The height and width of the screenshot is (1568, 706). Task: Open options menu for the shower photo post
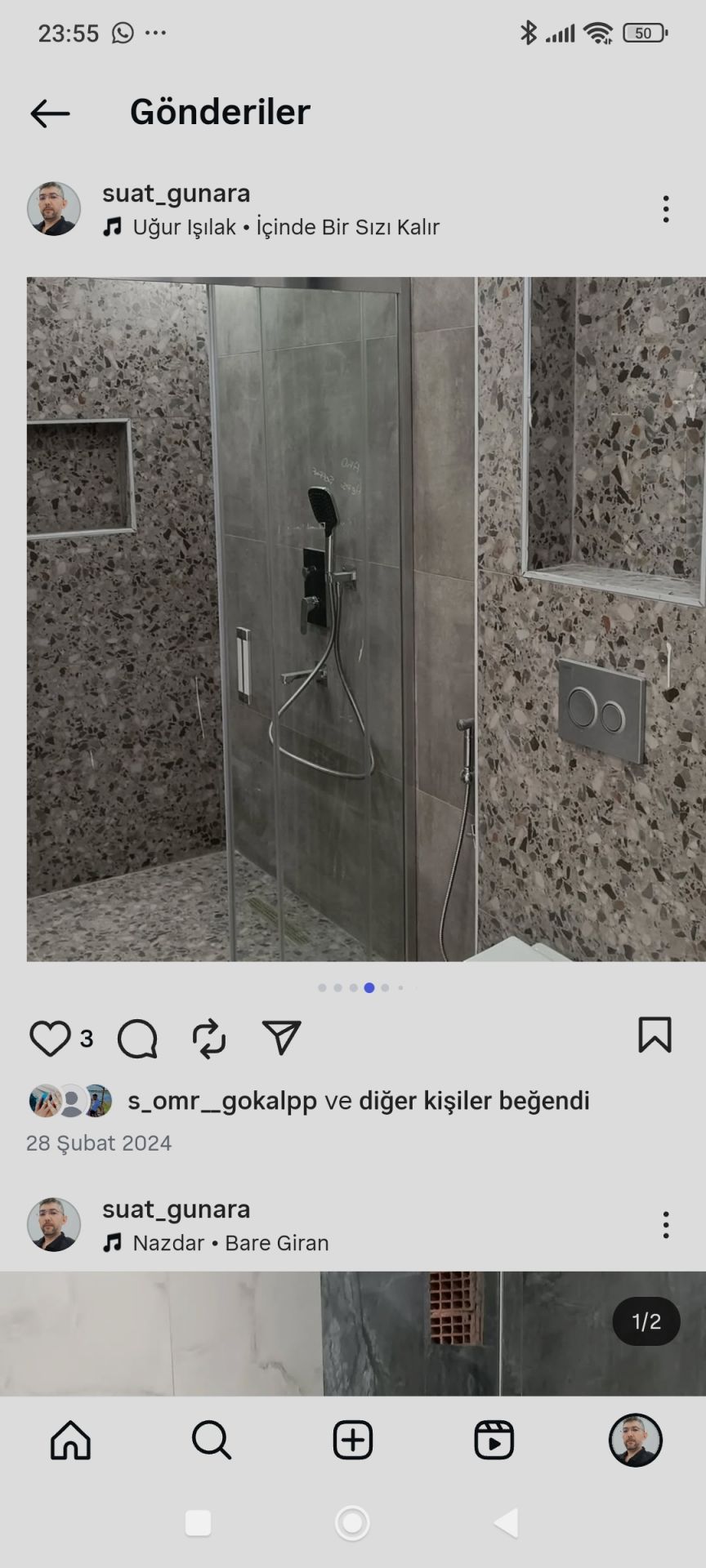(x=666, y=209)
